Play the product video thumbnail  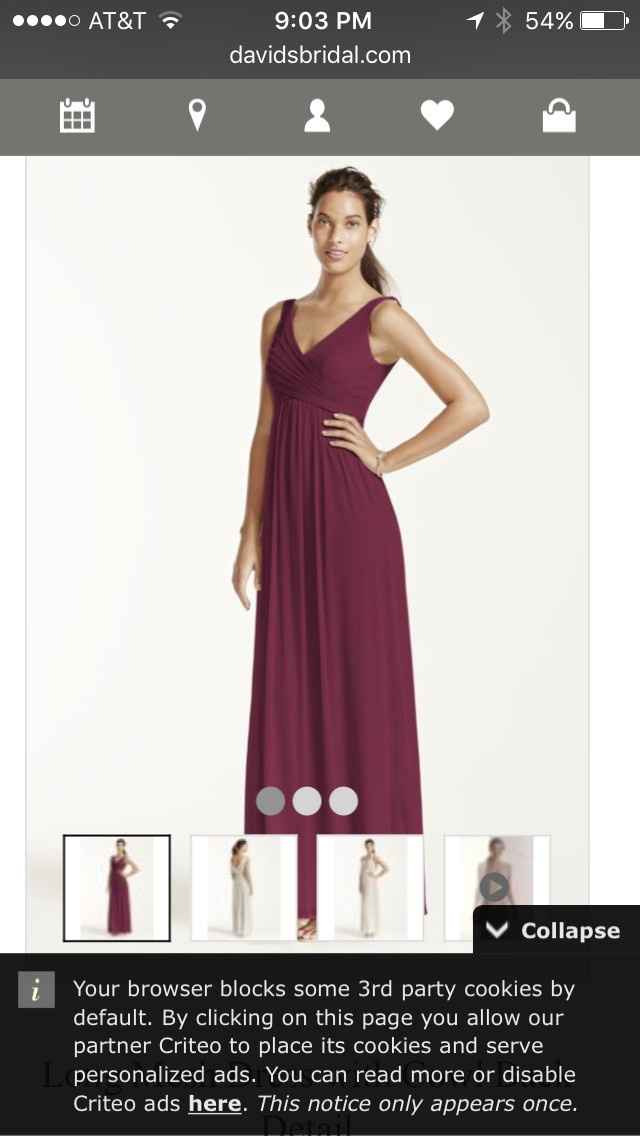494,887
